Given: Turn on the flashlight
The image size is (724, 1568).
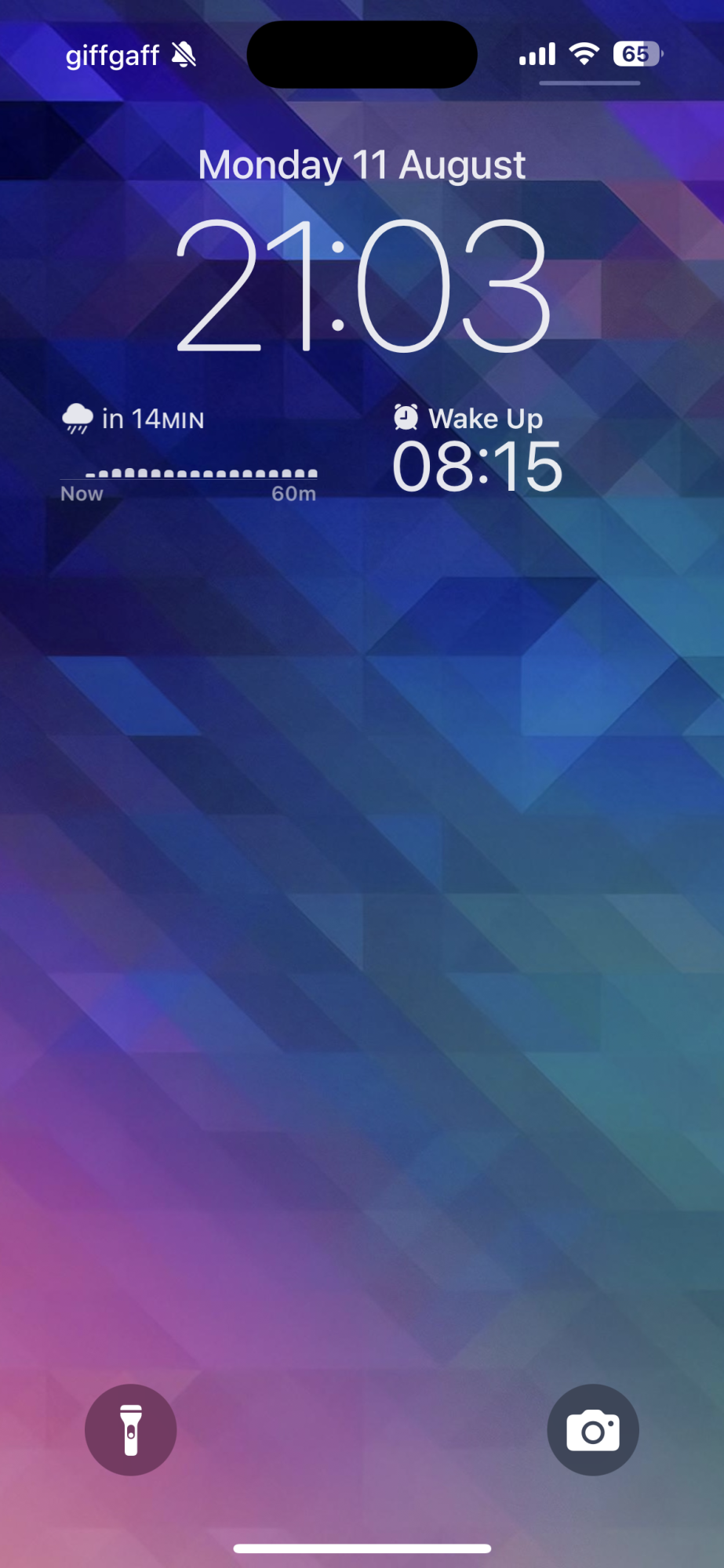Looking at the screenshot, I should point(130,1429).
